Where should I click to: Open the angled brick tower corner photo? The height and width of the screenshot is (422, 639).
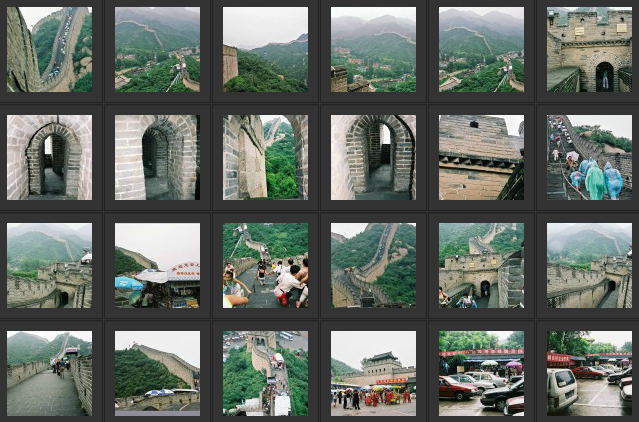[x=481, y=157]
